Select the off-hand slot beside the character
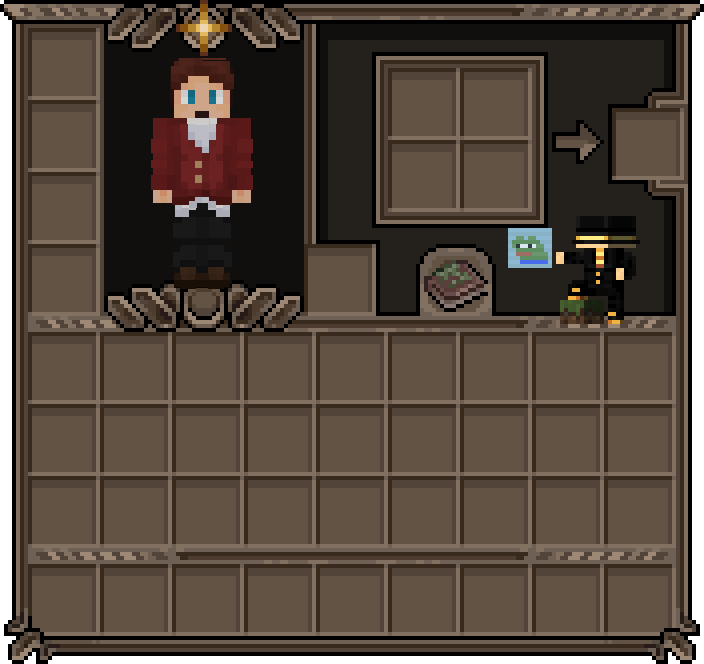The width and height of the screenshot is (704, 664). (340, 280)
